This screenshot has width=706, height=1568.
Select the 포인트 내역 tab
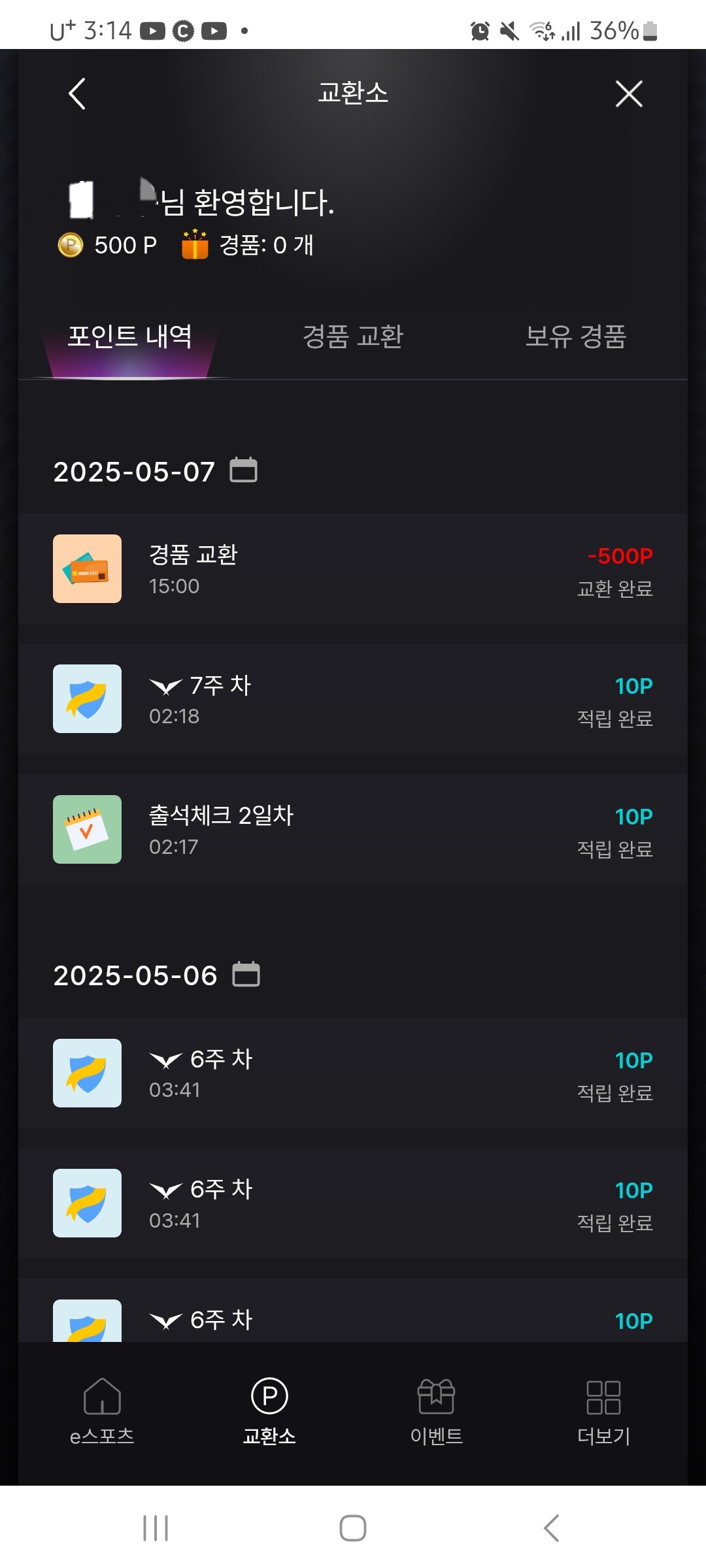[130, 337]
